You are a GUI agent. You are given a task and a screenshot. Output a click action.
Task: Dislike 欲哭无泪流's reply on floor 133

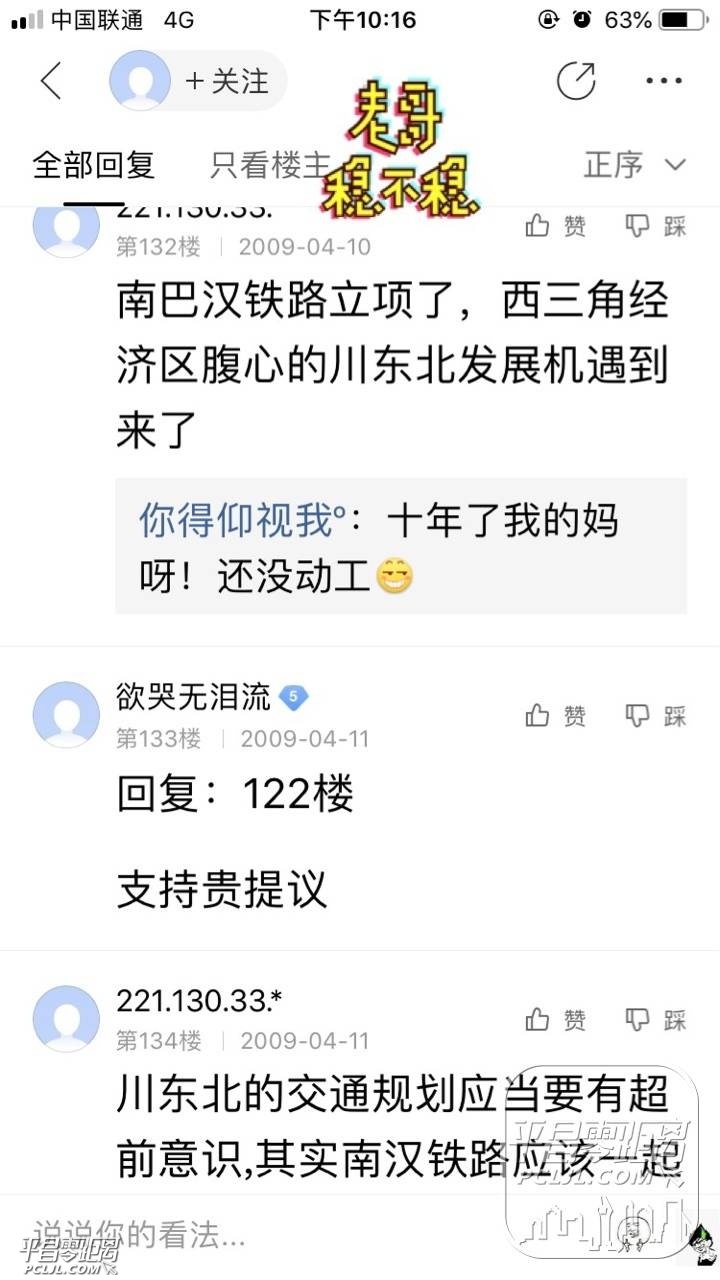656,715
